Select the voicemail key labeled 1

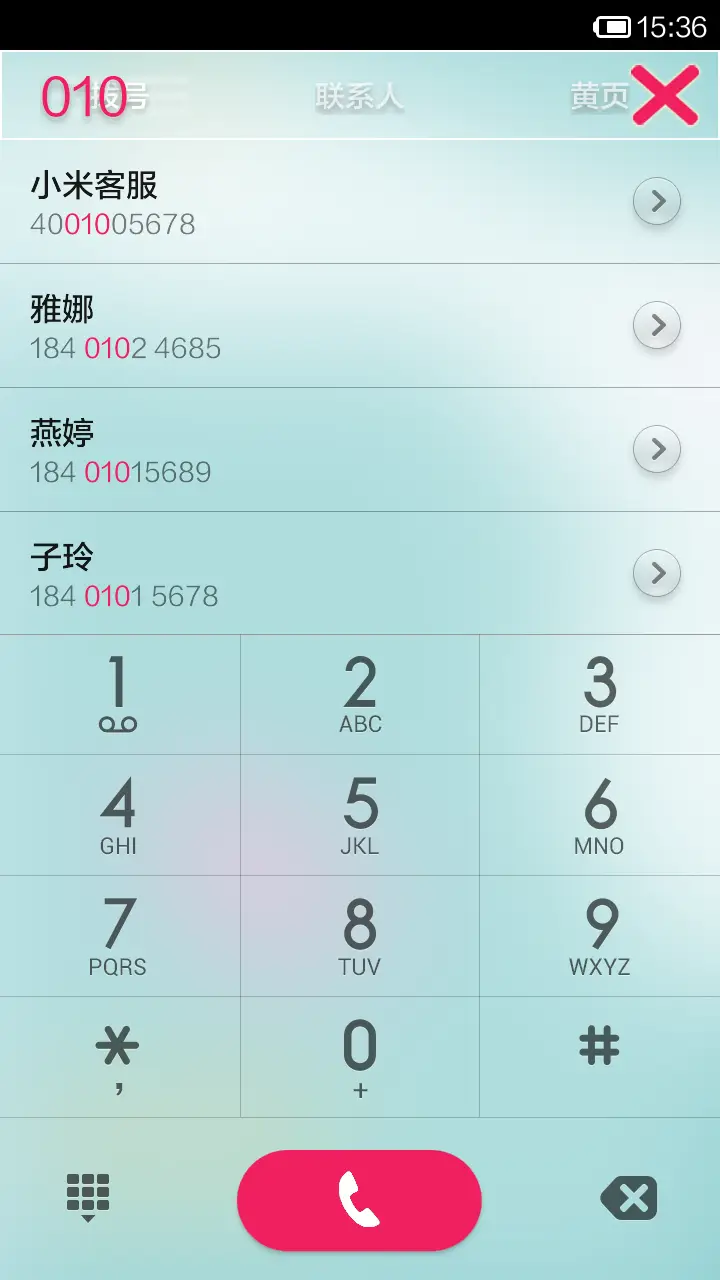point(119,694)
